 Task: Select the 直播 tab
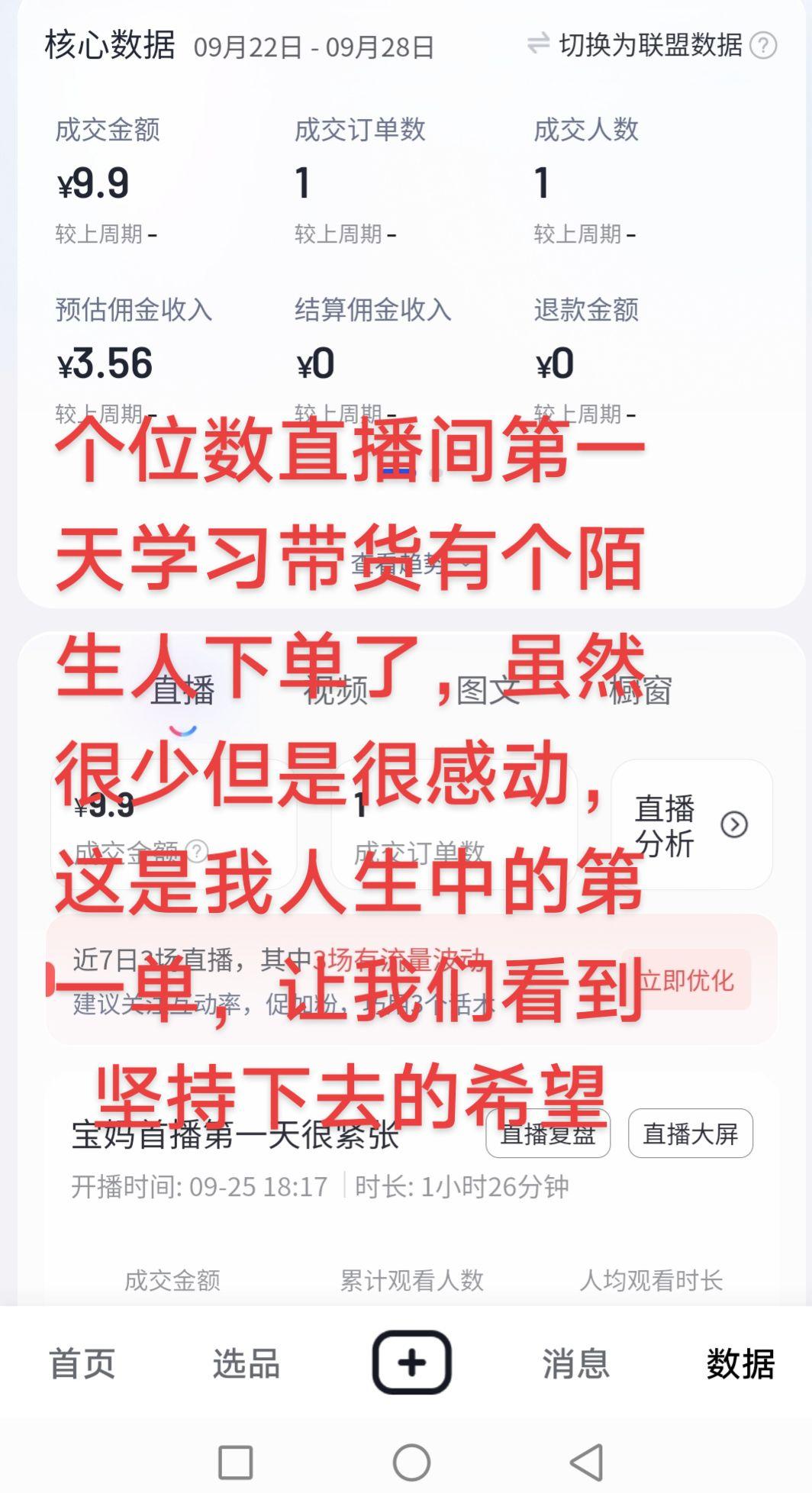182,691
